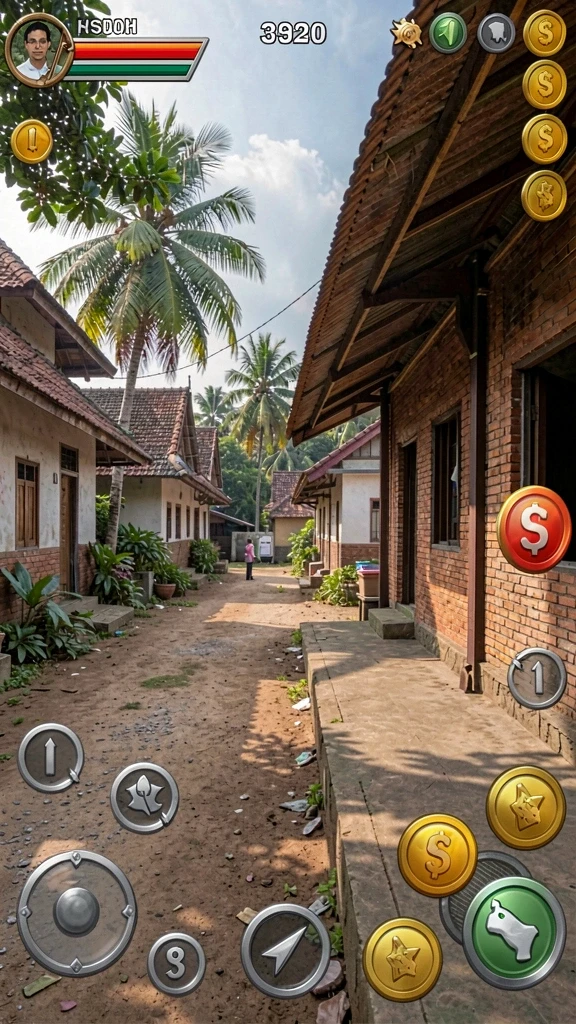Tap the silver compass arrow button
Viewport: 576px width, 1024px height.
(285, 951)
